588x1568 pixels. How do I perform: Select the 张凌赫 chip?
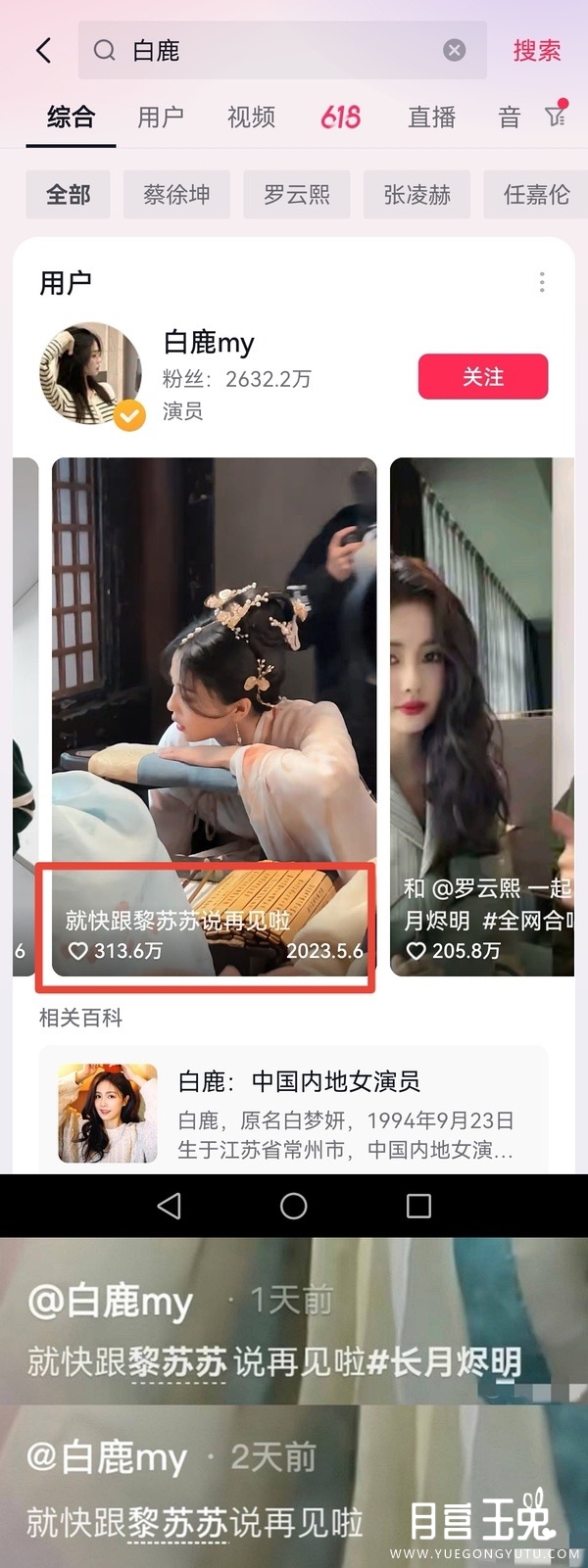416,195
